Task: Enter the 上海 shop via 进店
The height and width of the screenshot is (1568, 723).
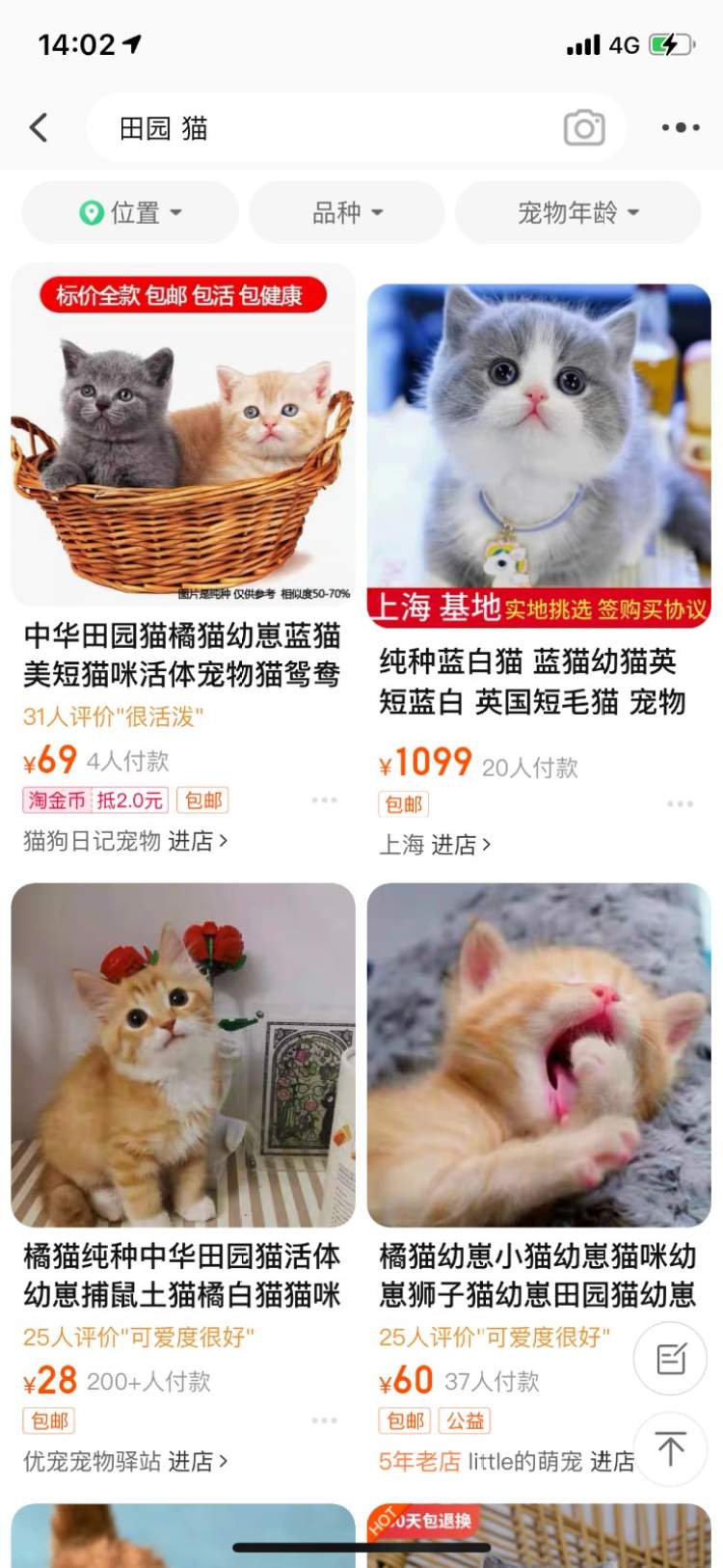Action: click(x=435, y=845)
